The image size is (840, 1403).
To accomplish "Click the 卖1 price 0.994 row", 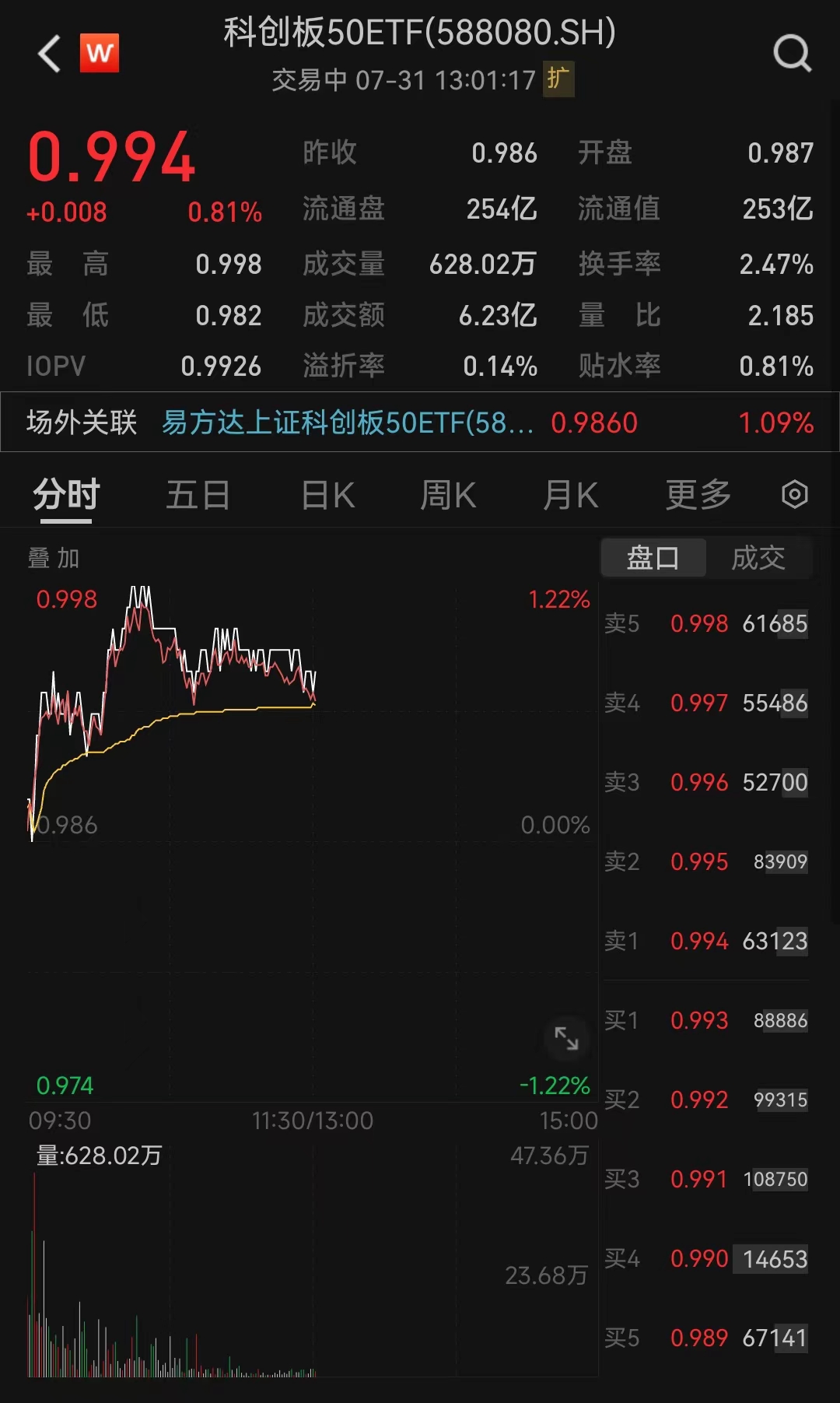I will pyautogui.click(x=700, y=941).
